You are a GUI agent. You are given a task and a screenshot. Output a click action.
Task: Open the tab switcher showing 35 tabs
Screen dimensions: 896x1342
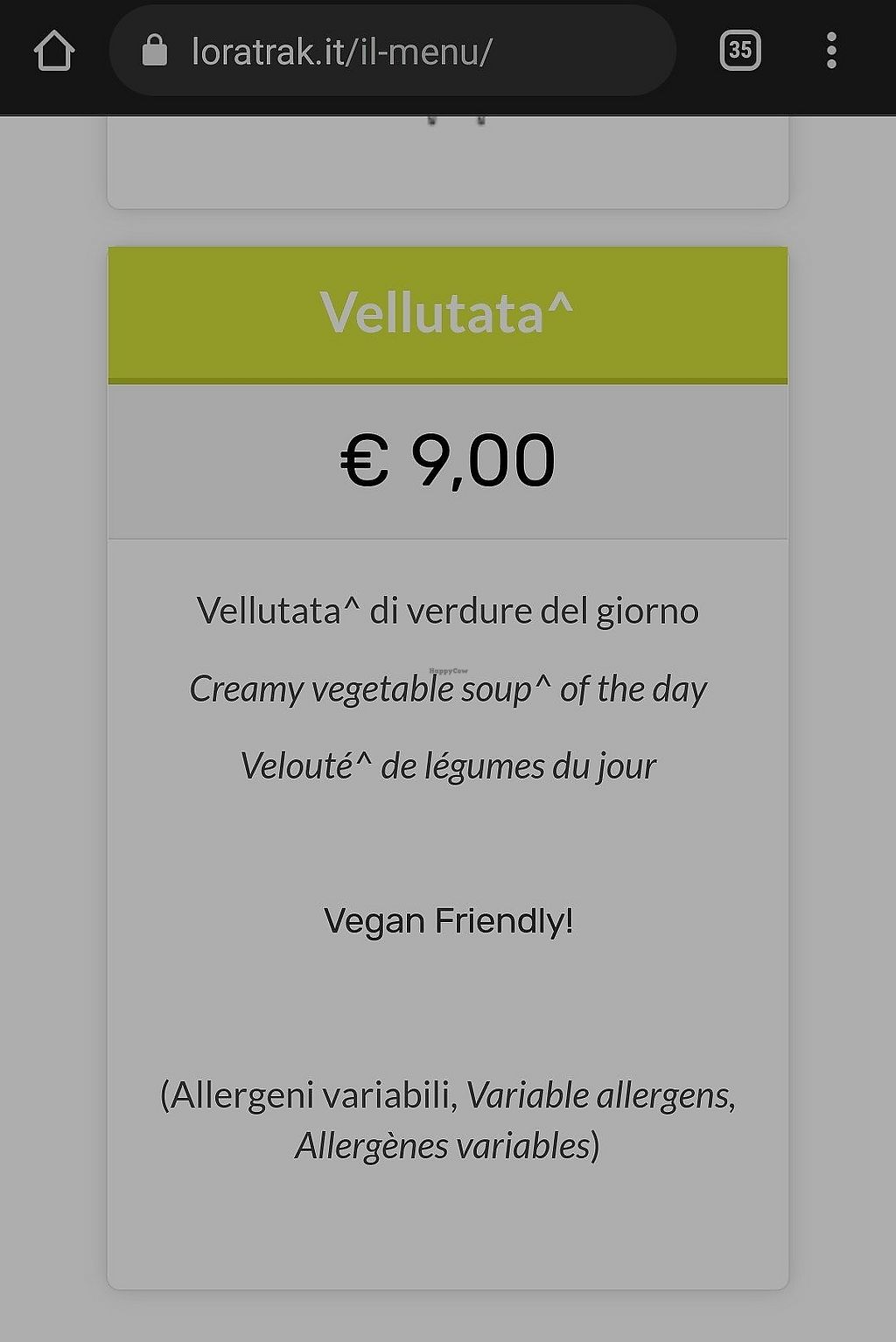click(x=740, y=50)
